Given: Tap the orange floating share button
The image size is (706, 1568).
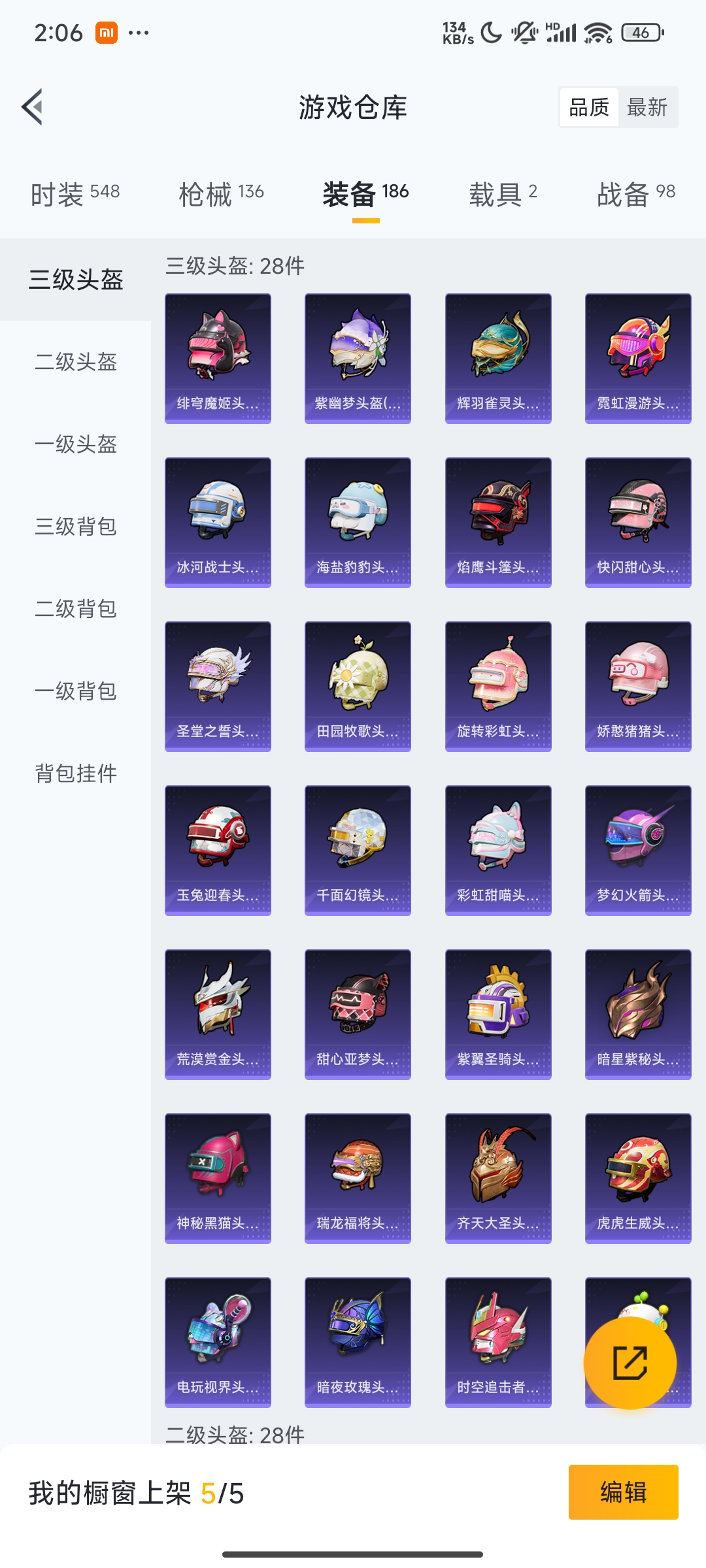Looking at the screenshot, I should (x=630, y=1363).
